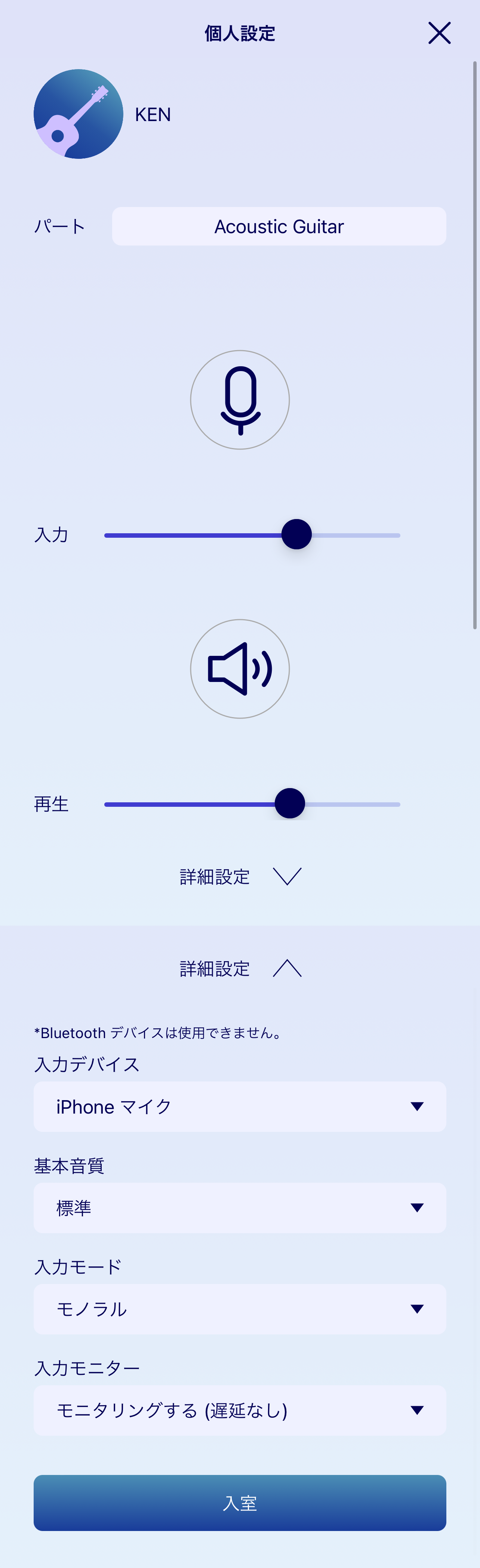This screenshot has width=480, height=1568.
Task: Tap the guitar profile avatar
Action: tap(79, 114)
